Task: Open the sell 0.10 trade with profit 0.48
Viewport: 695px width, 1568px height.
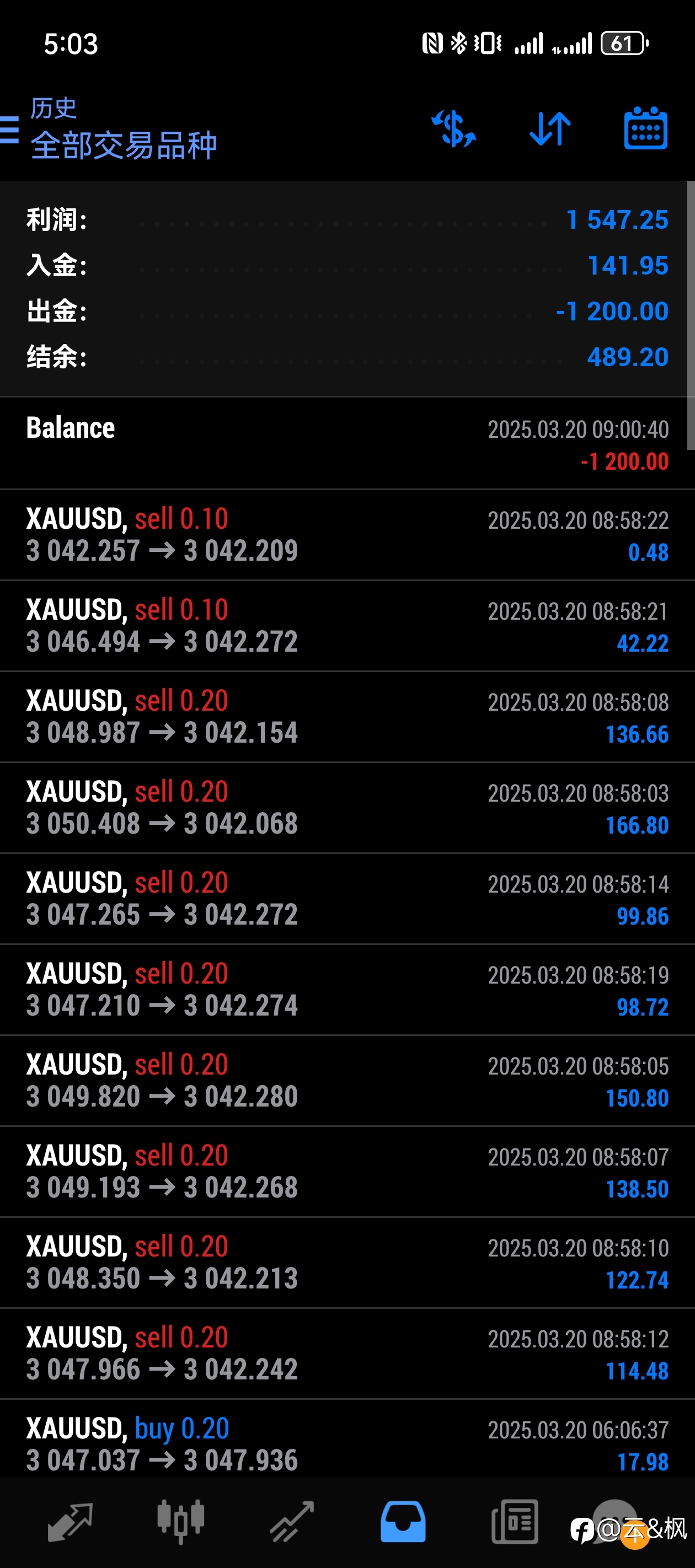Action: [x=347, y=535]
